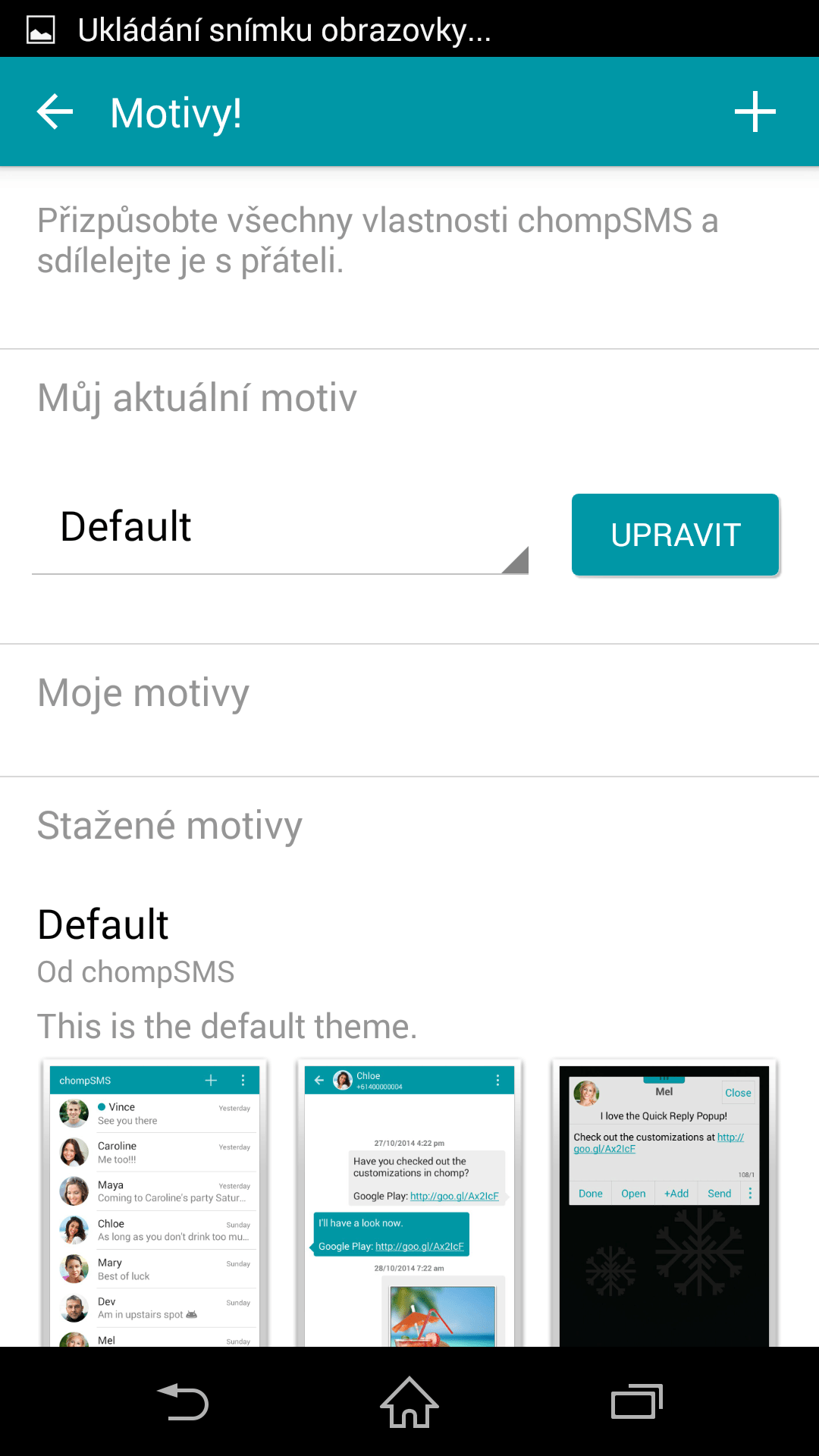Image resolution: width=819 pixels, height=1456 pixels.
Task: View the conversation list preview screenshot
Action: [x=155, y=1204]
